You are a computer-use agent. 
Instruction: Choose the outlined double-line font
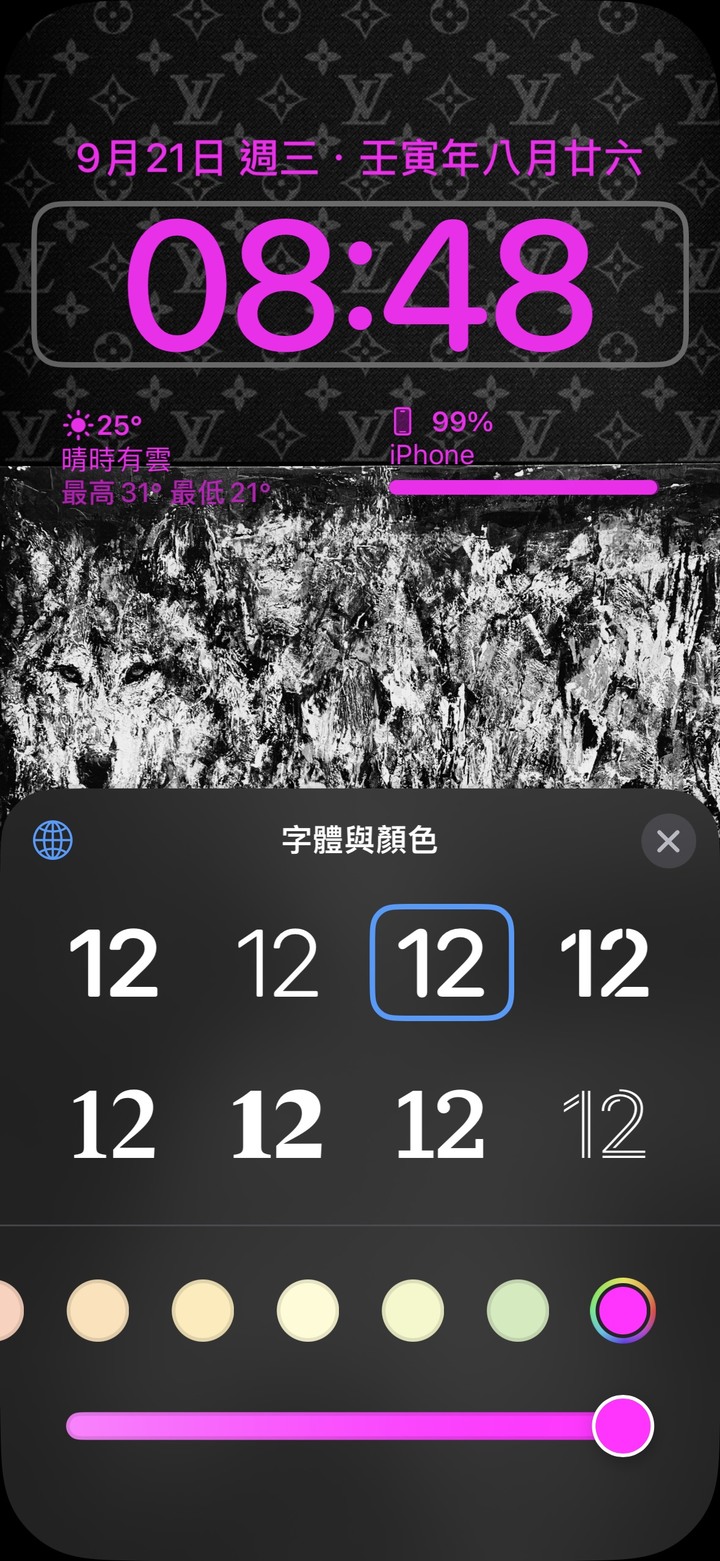point(605,1125)
